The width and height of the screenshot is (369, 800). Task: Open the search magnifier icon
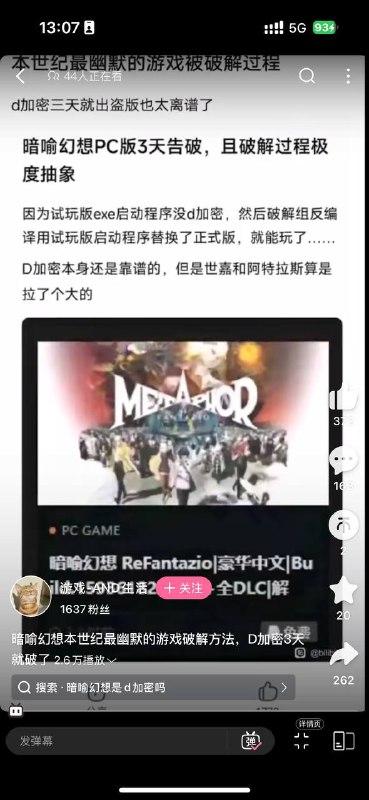tap(307, 77)
